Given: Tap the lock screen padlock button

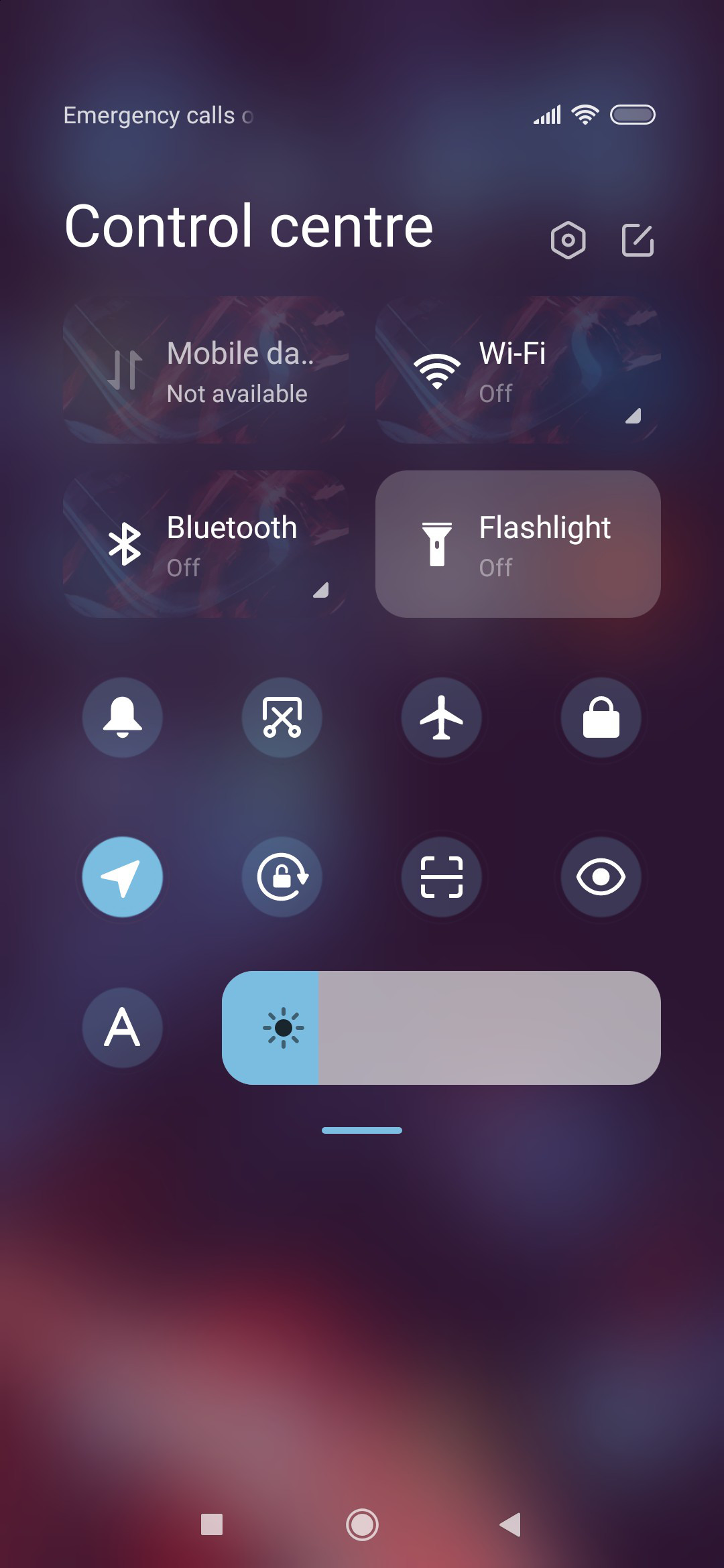Looking at the screenshot, I should click(601, 717).
